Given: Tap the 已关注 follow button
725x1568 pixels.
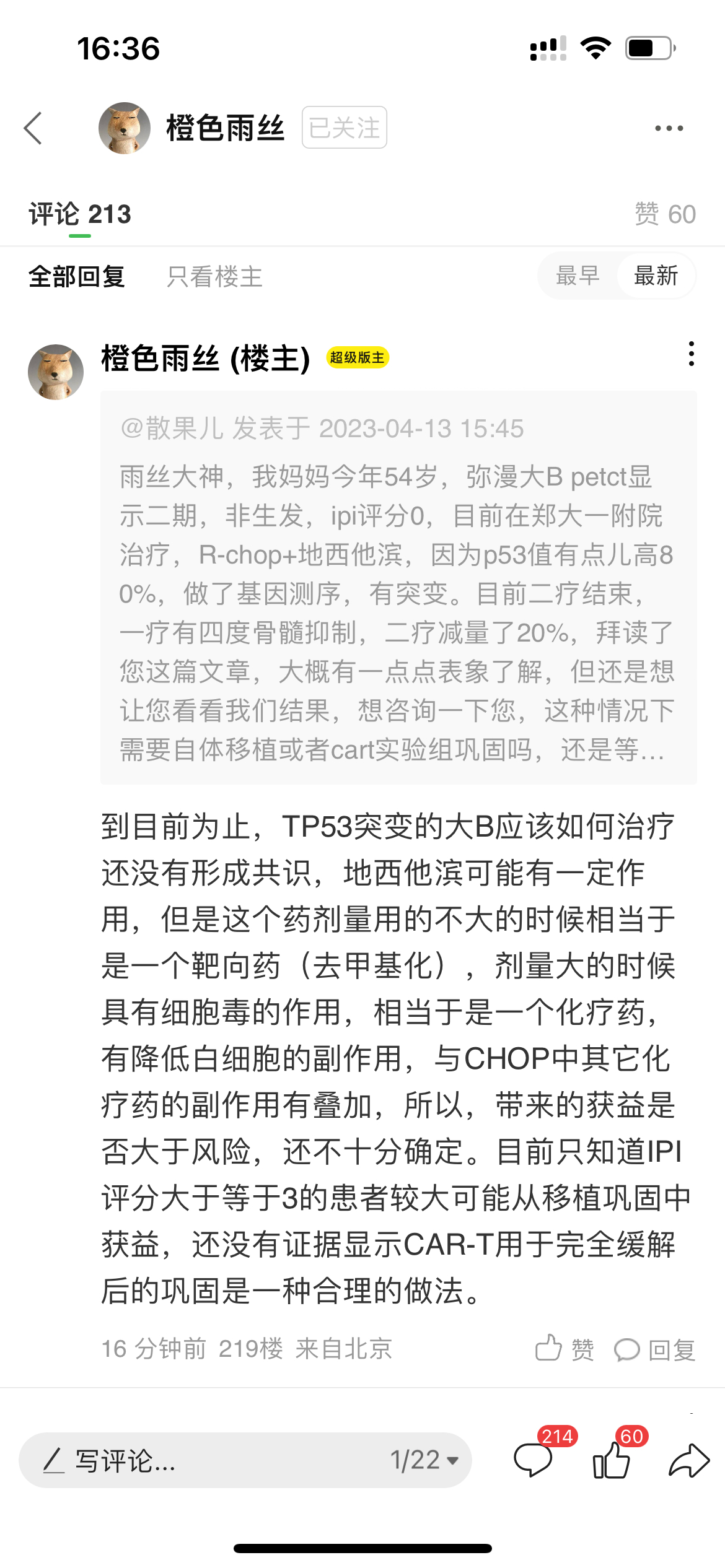Looking at the screenshot, I should 345,128.
